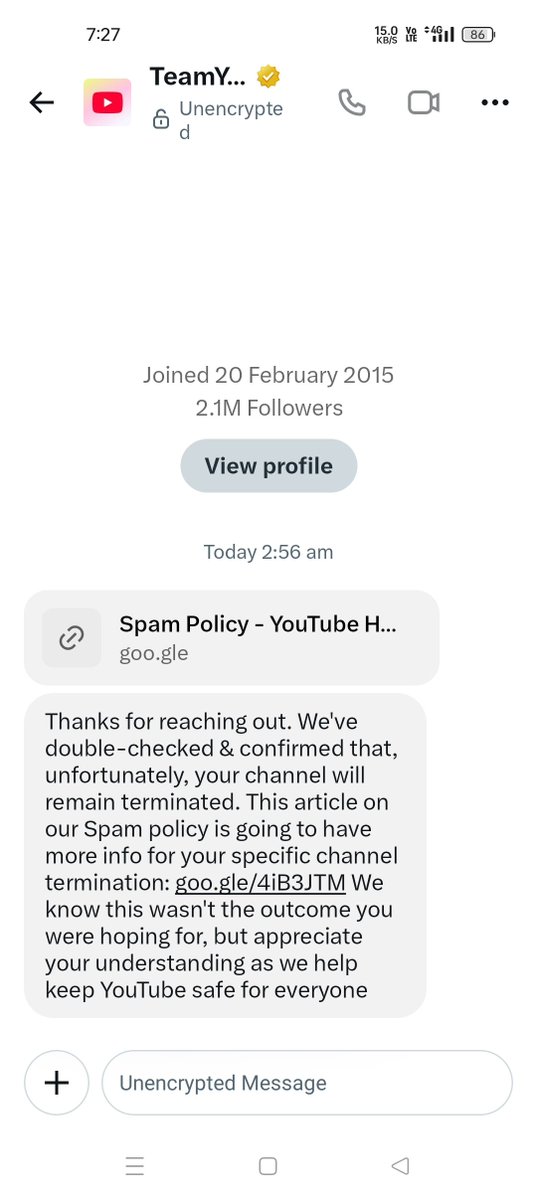The image size is (537, 1199).
Task: Tap the system home button
Action: click(x=268, y=1165)
